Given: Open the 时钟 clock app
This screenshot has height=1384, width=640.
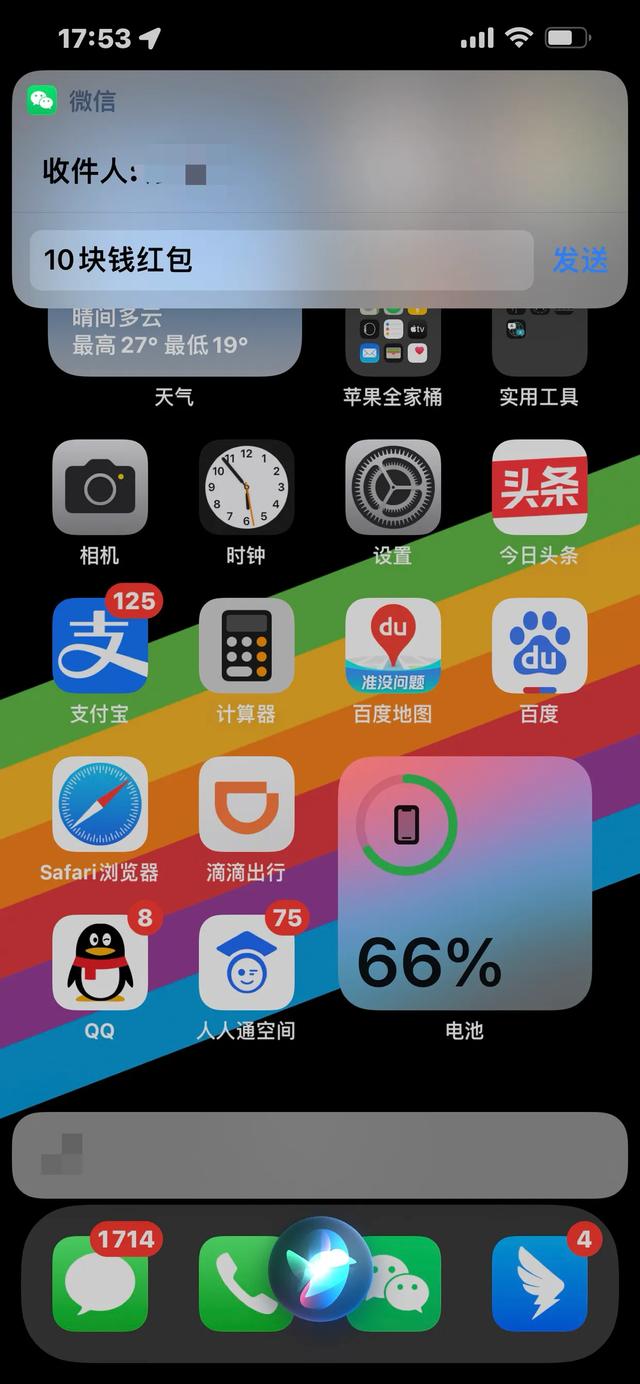Looking at the screenshot, I should pos(246,487).
